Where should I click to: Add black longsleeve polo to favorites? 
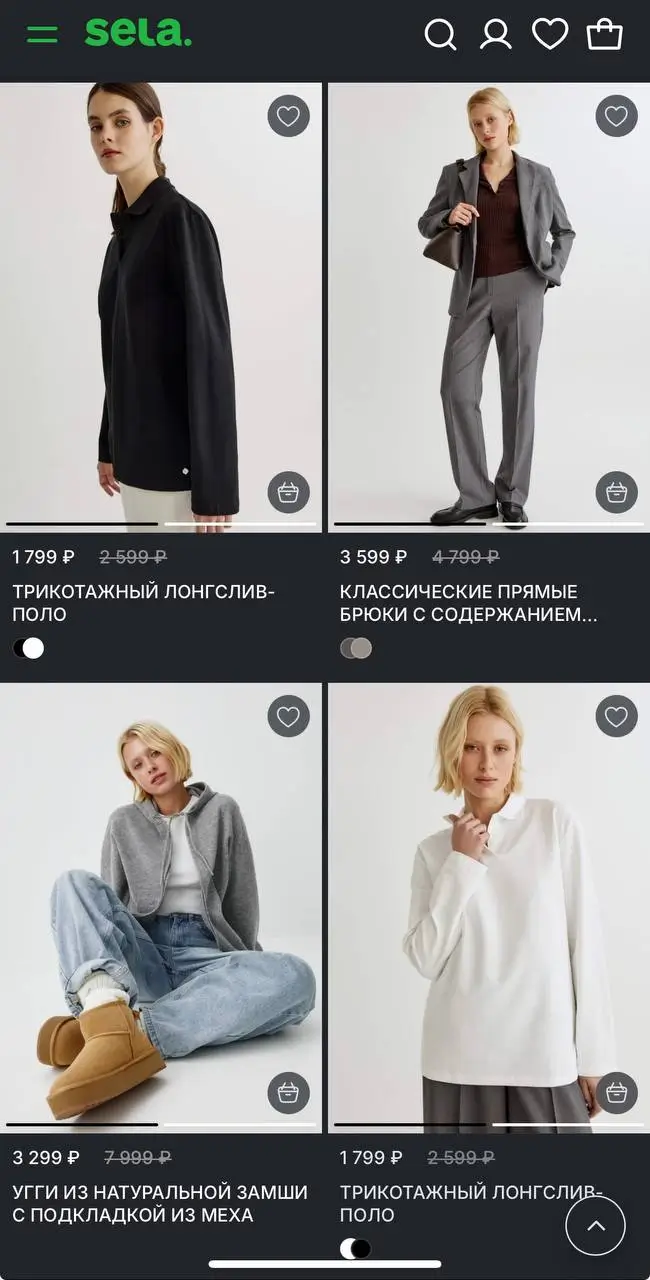coord(288,117)
